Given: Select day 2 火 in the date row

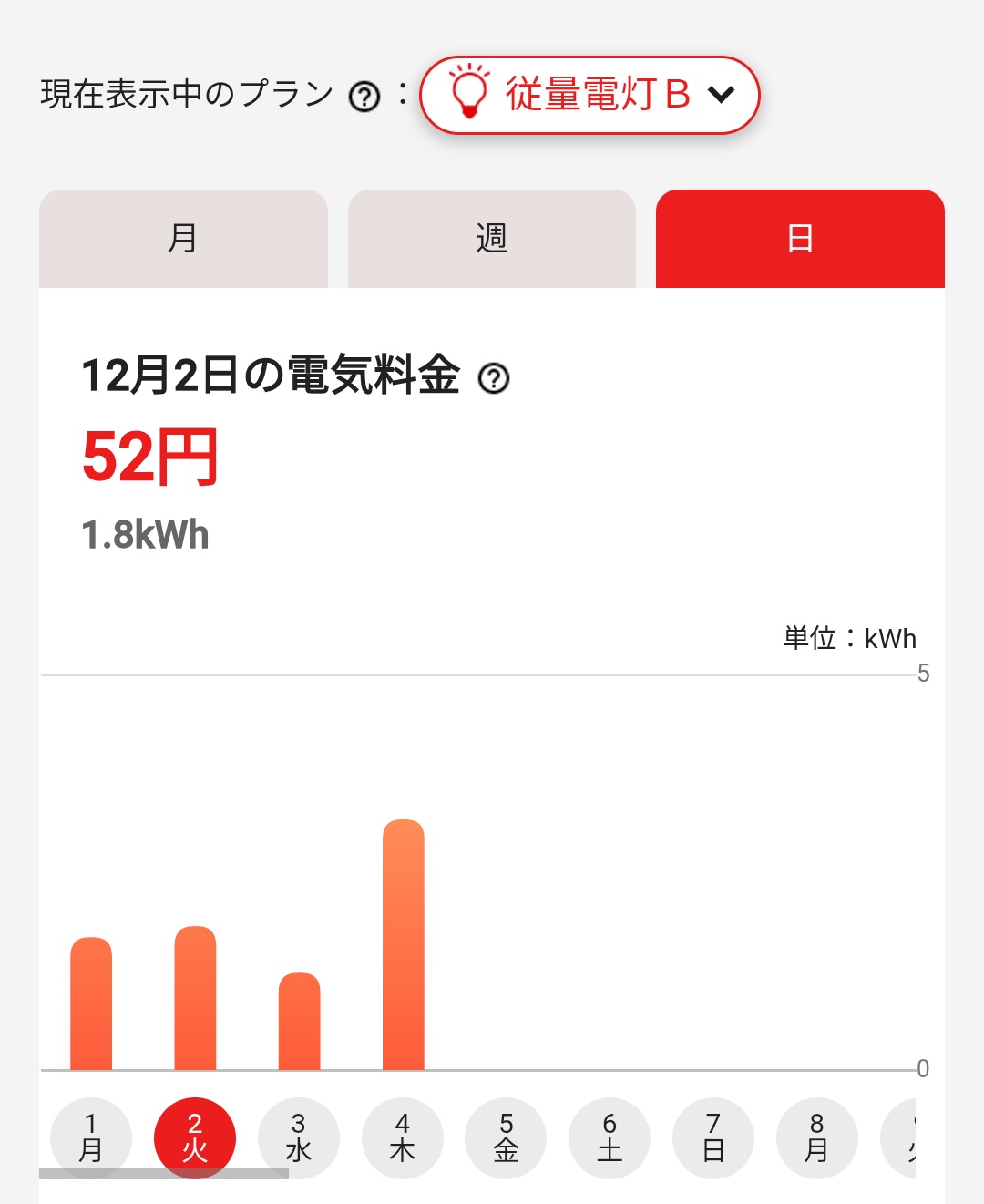Looking at the screenshot, I should [x=195, y=1137].
